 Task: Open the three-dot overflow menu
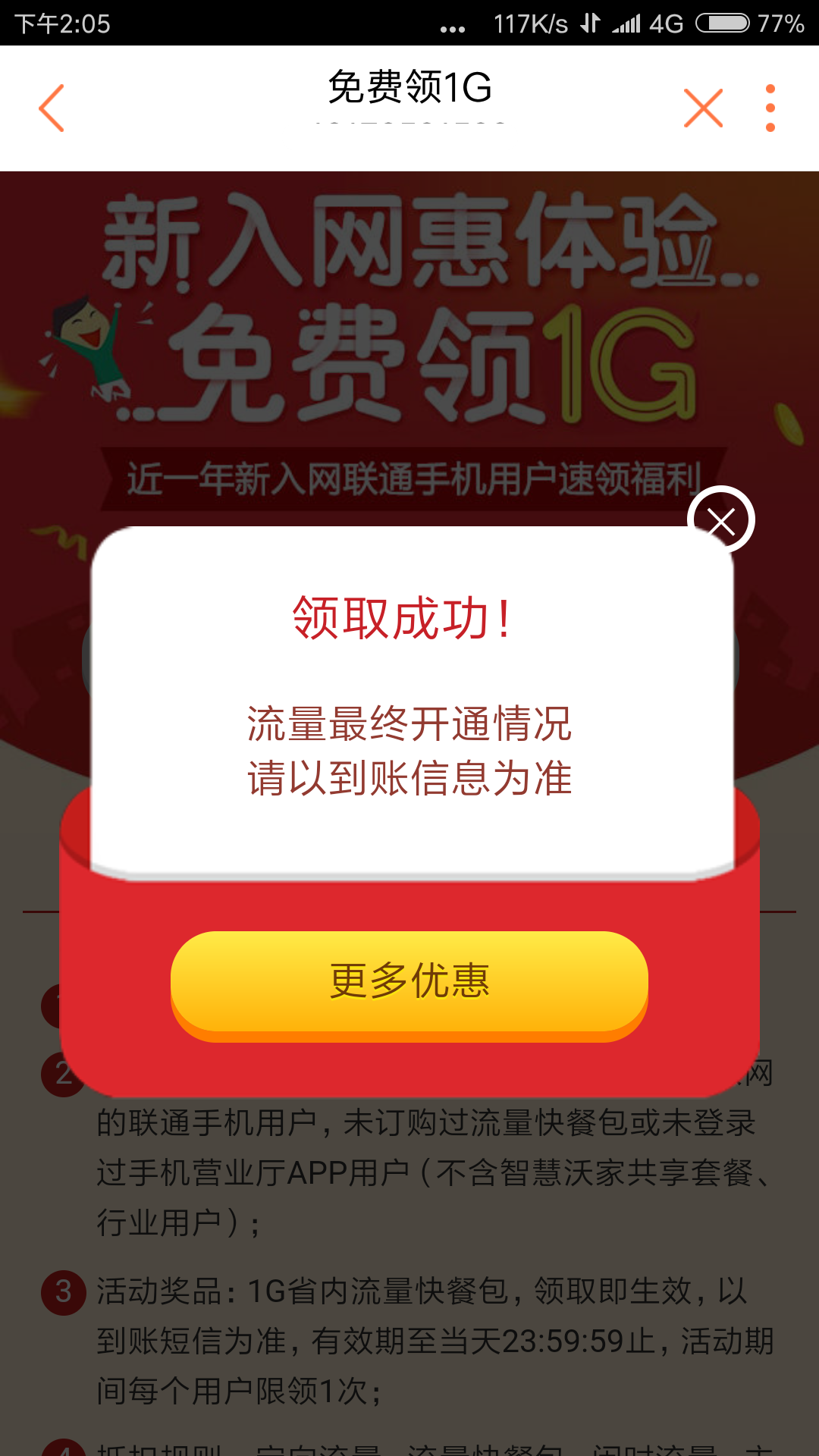pyautogui.click(x=770, y=108)
